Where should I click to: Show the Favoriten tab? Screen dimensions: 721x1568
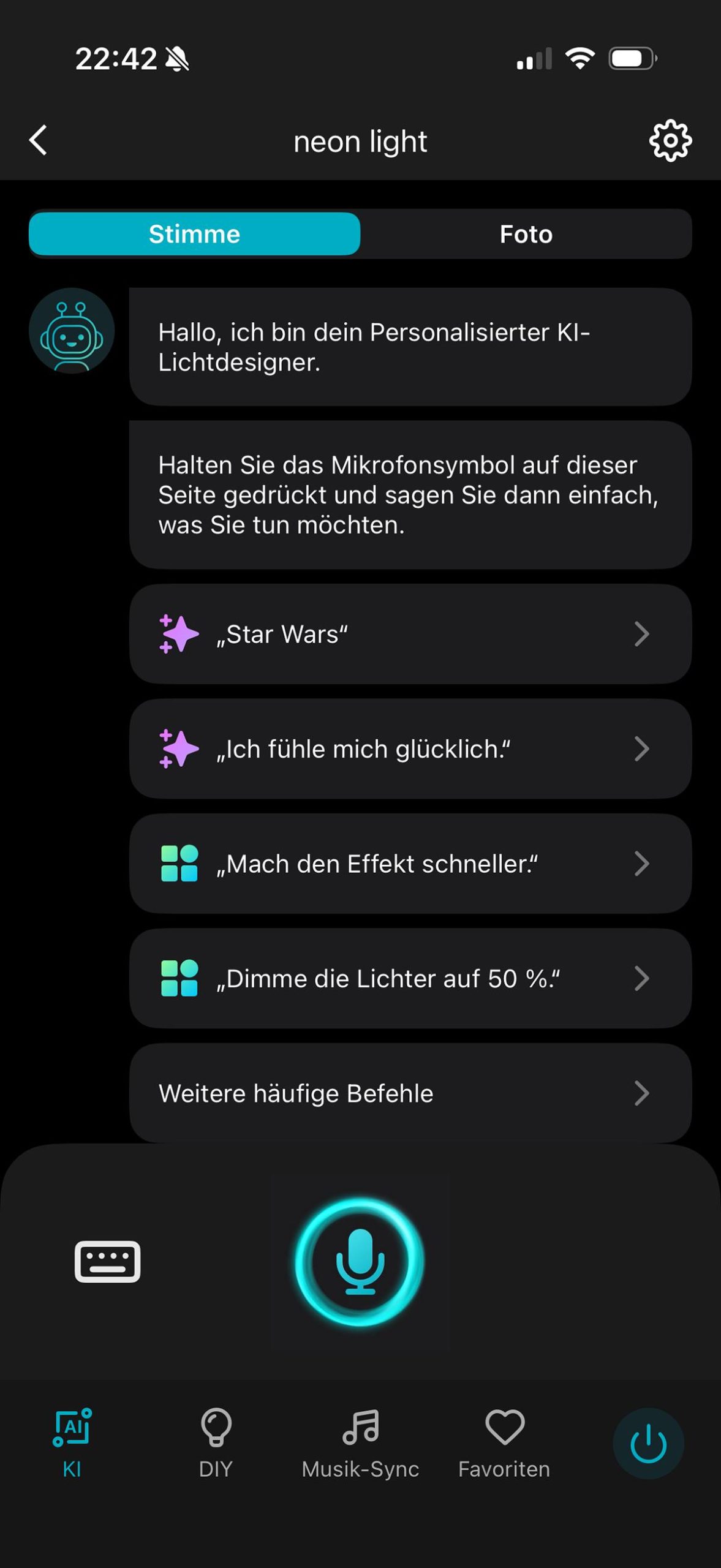[504, 1443]
